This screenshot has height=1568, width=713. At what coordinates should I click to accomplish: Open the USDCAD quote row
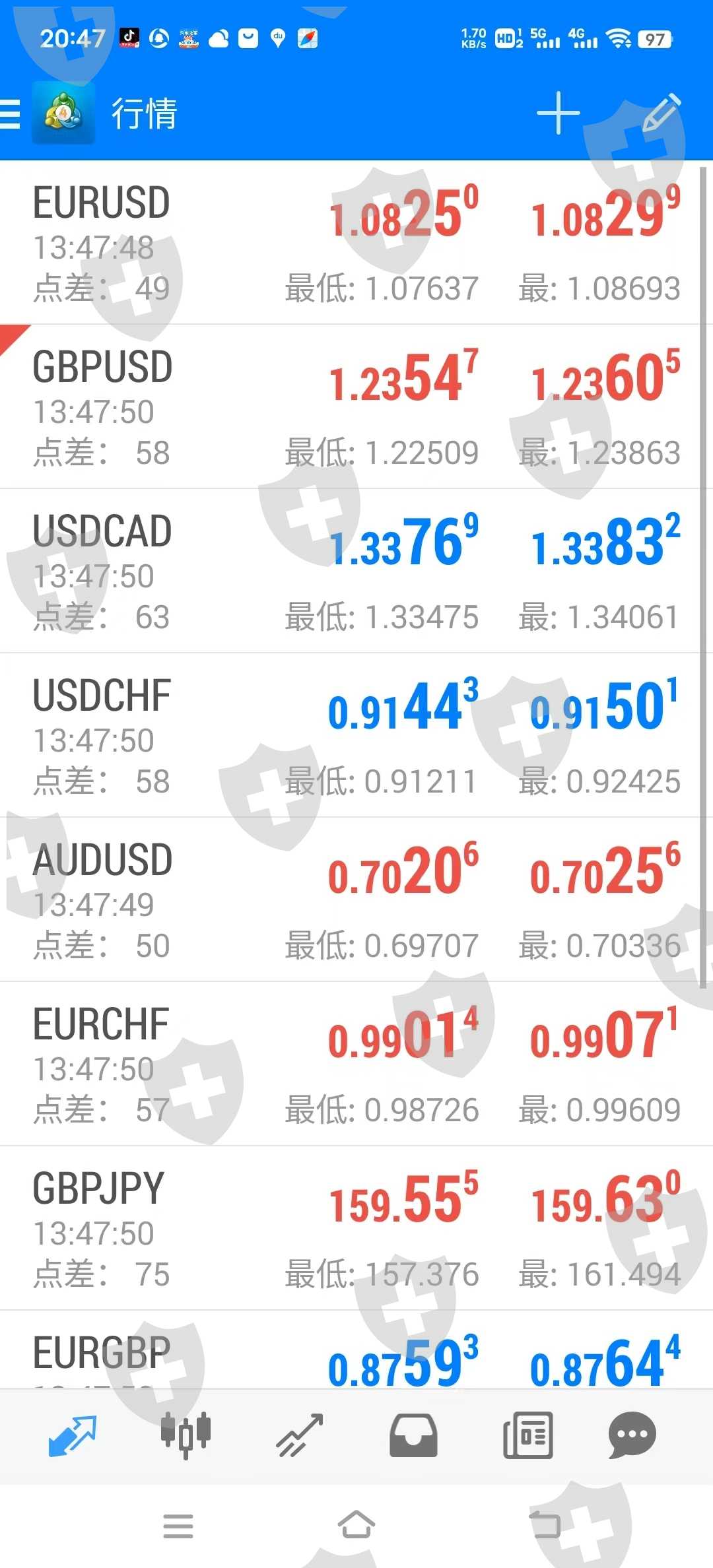tap(356, 572)
